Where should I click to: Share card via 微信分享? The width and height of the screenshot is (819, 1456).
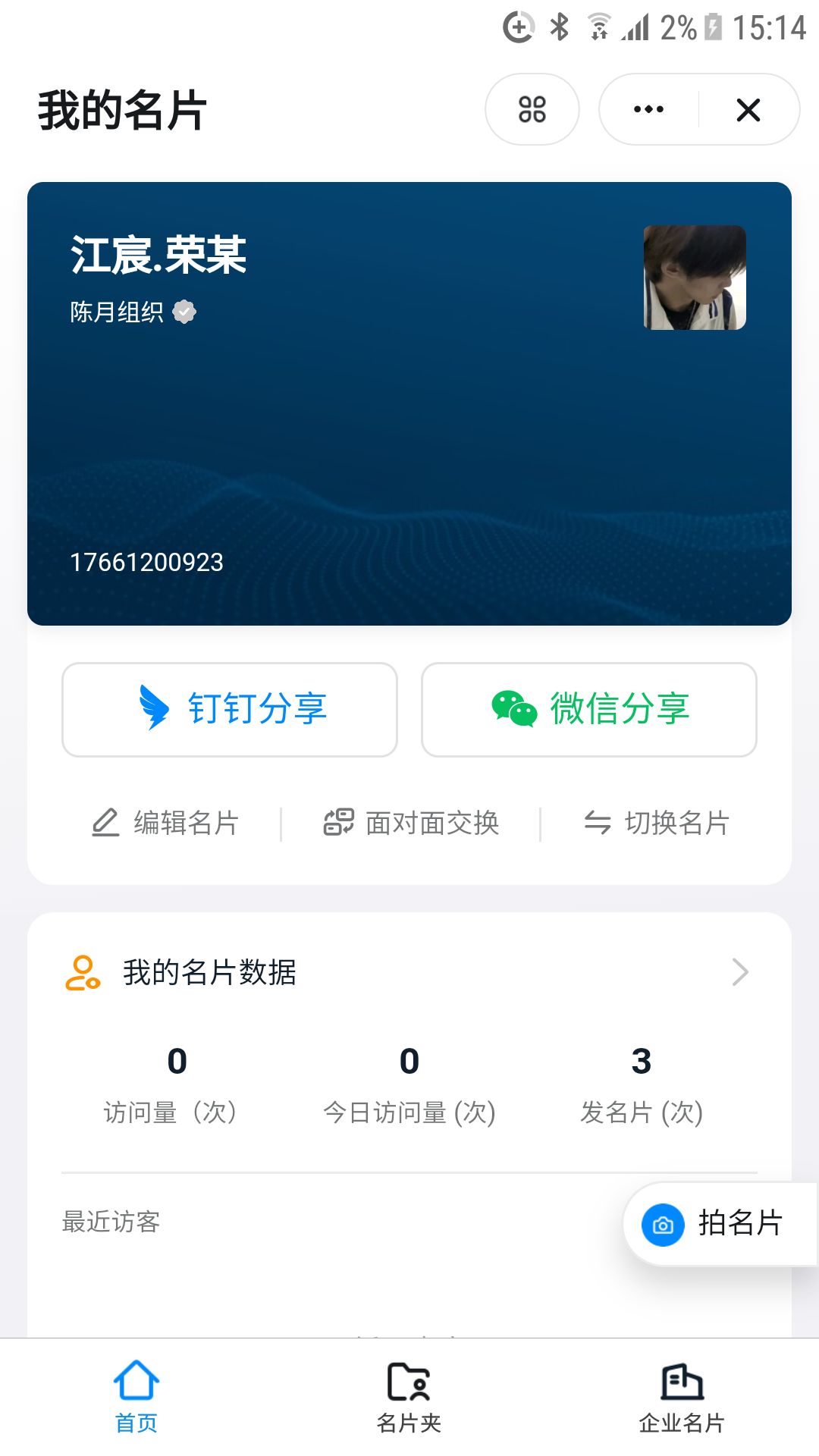tap(589, 709)
